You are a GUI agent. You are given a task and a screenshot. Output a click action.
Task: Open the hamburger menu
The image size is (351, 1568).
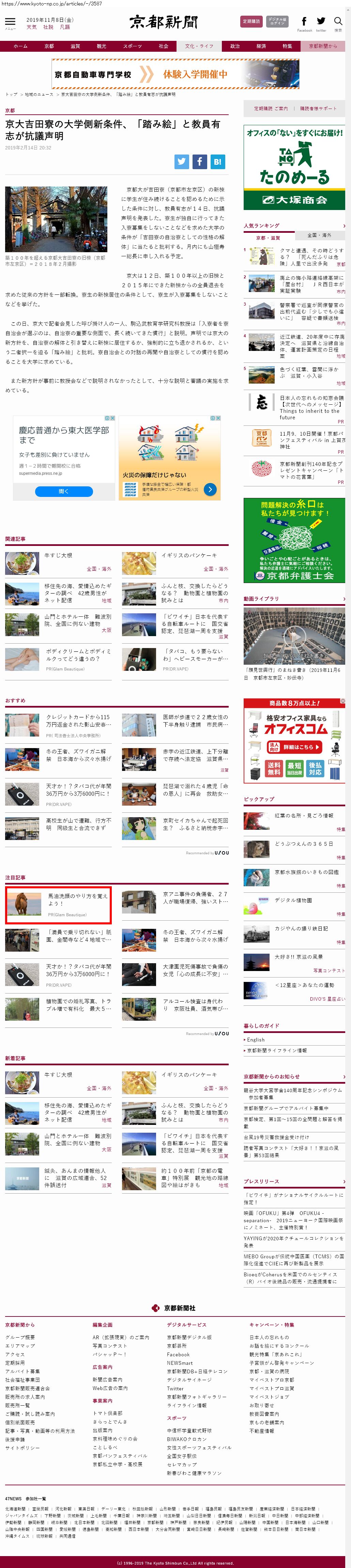10,22
